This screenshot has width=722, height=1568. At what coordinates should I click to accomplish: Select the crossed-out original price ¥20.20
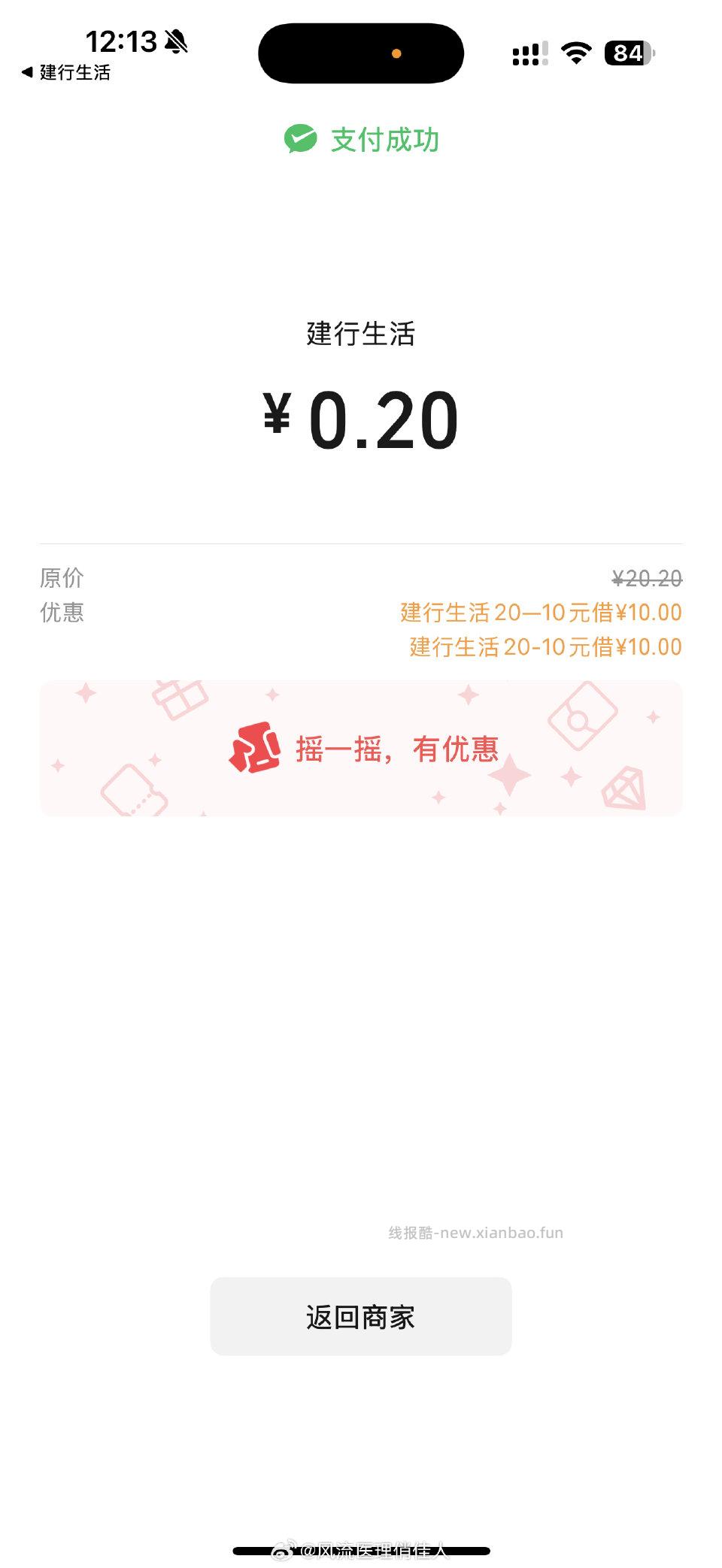pos(647,577)
